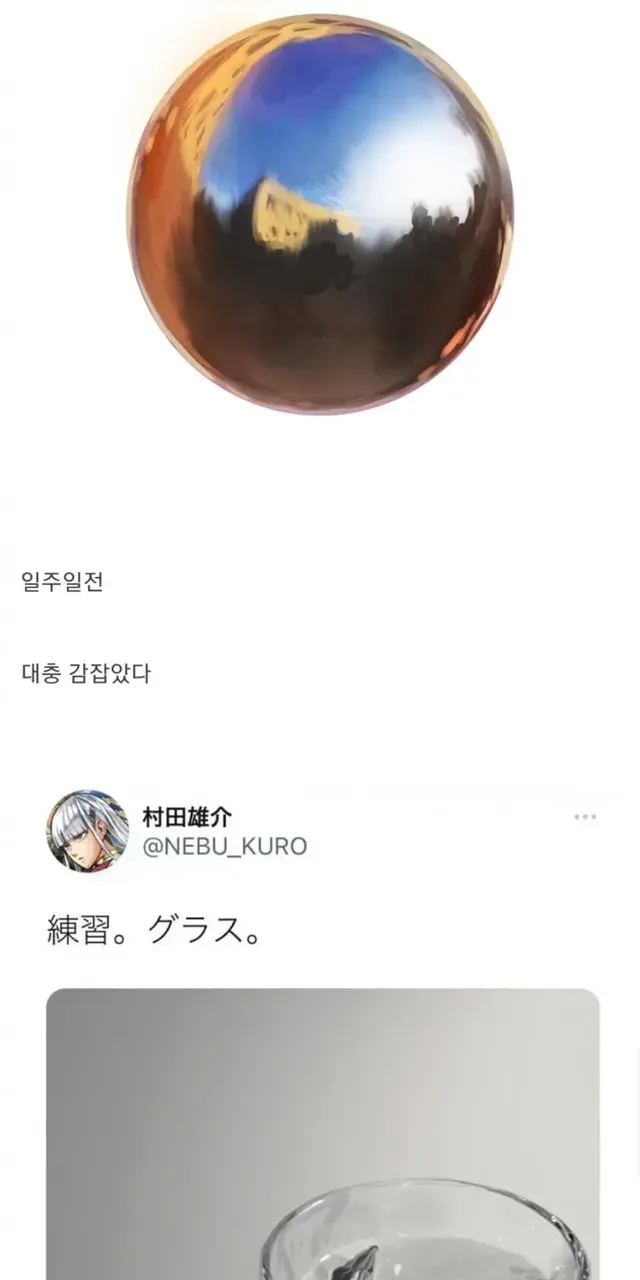Open the metallic sphere drawing image
The height and width of the screenshot is (1280, 640).
coord(320,213)
